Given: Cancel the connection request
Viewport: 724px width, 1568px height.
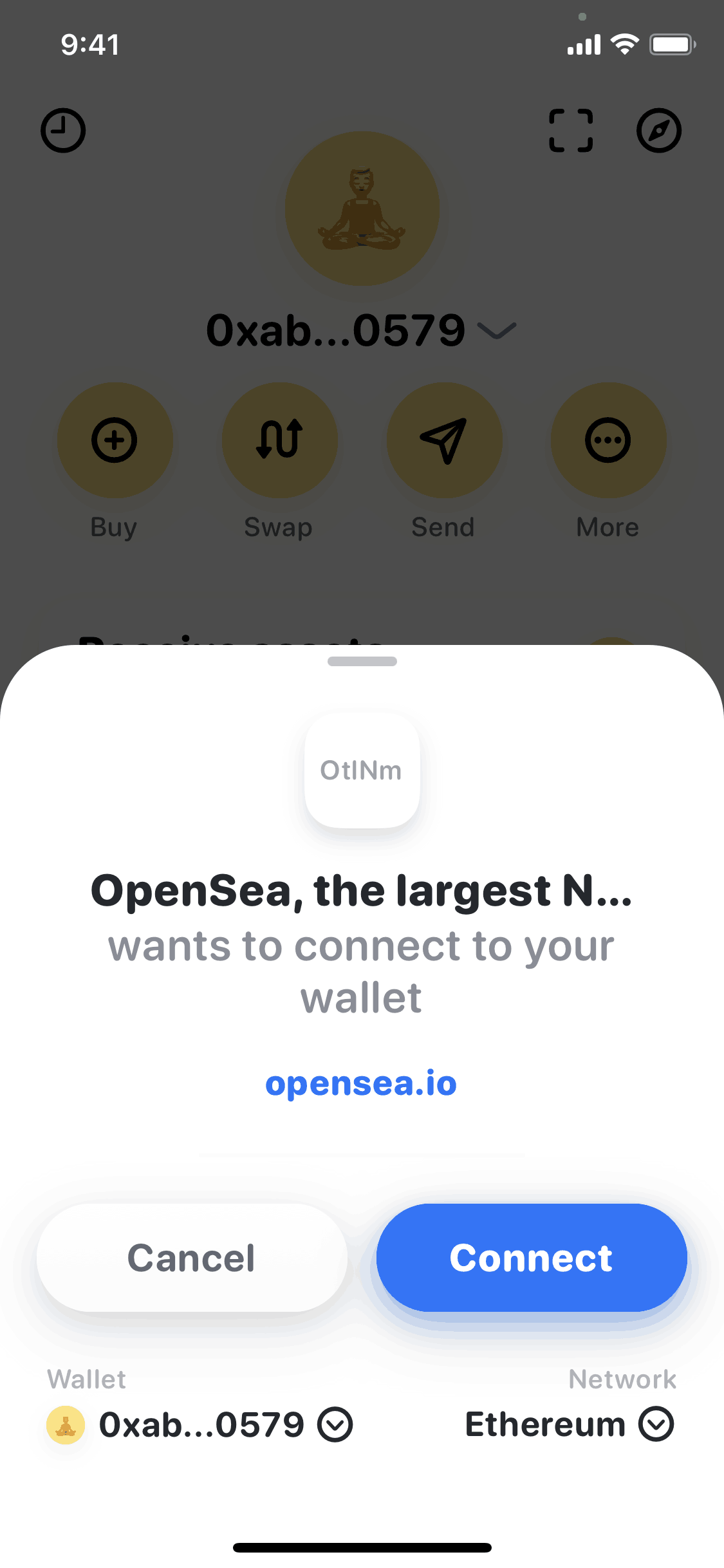Looking at the screenshot, I should [x=192, y=1258].
